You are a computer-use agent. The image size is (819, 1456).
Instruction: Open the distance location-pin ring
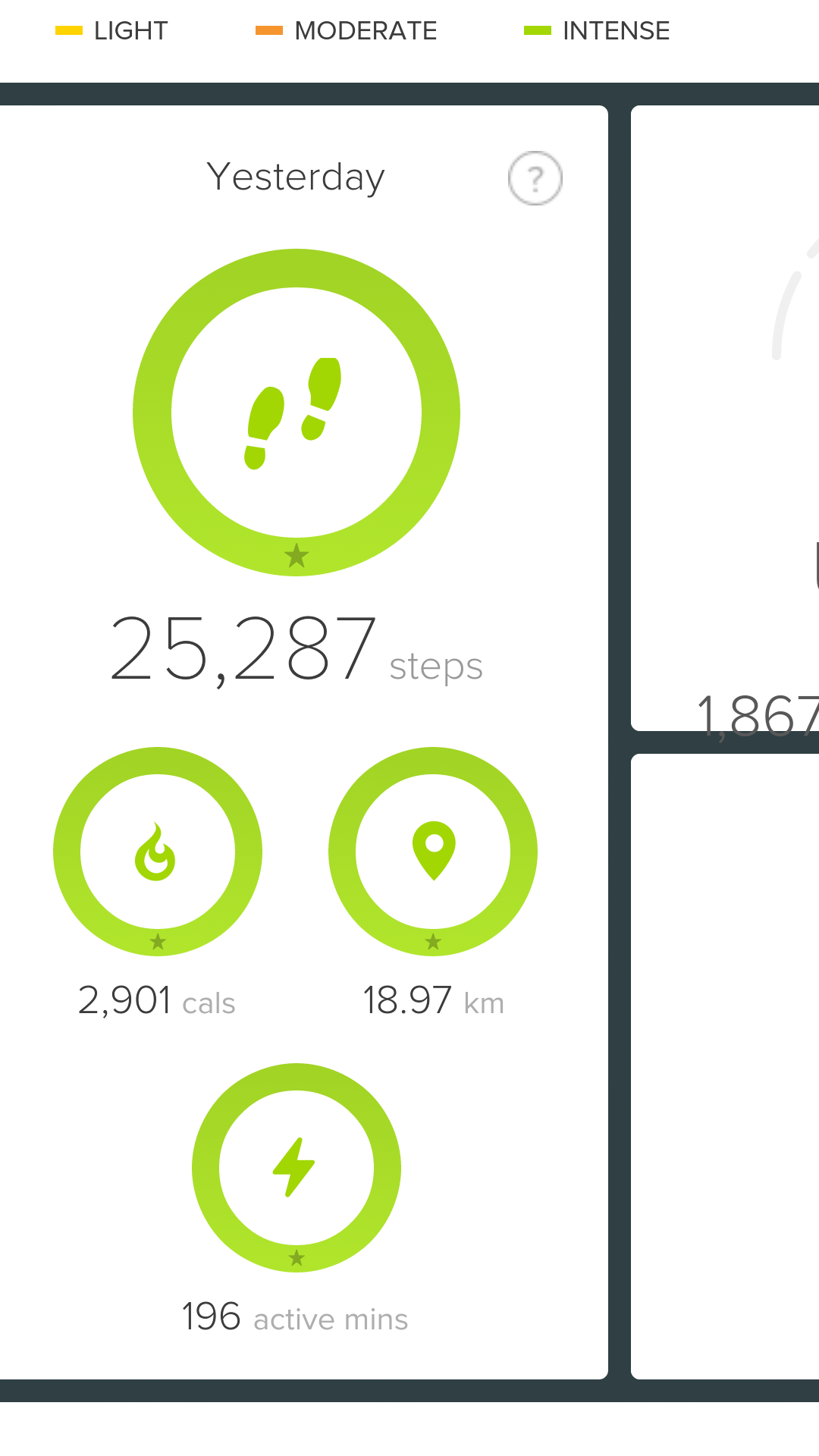pos(433,852)
